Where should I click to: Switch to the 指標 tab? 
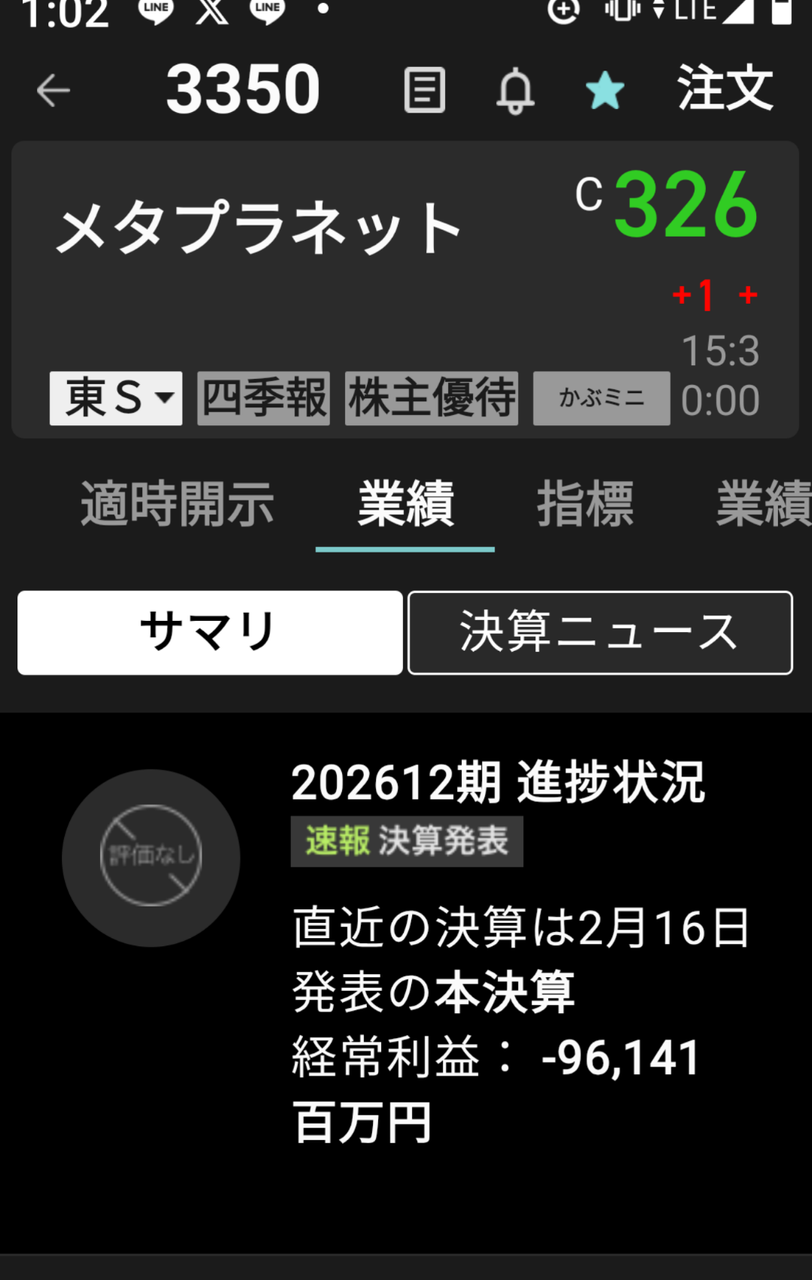(x=585, y=505)
